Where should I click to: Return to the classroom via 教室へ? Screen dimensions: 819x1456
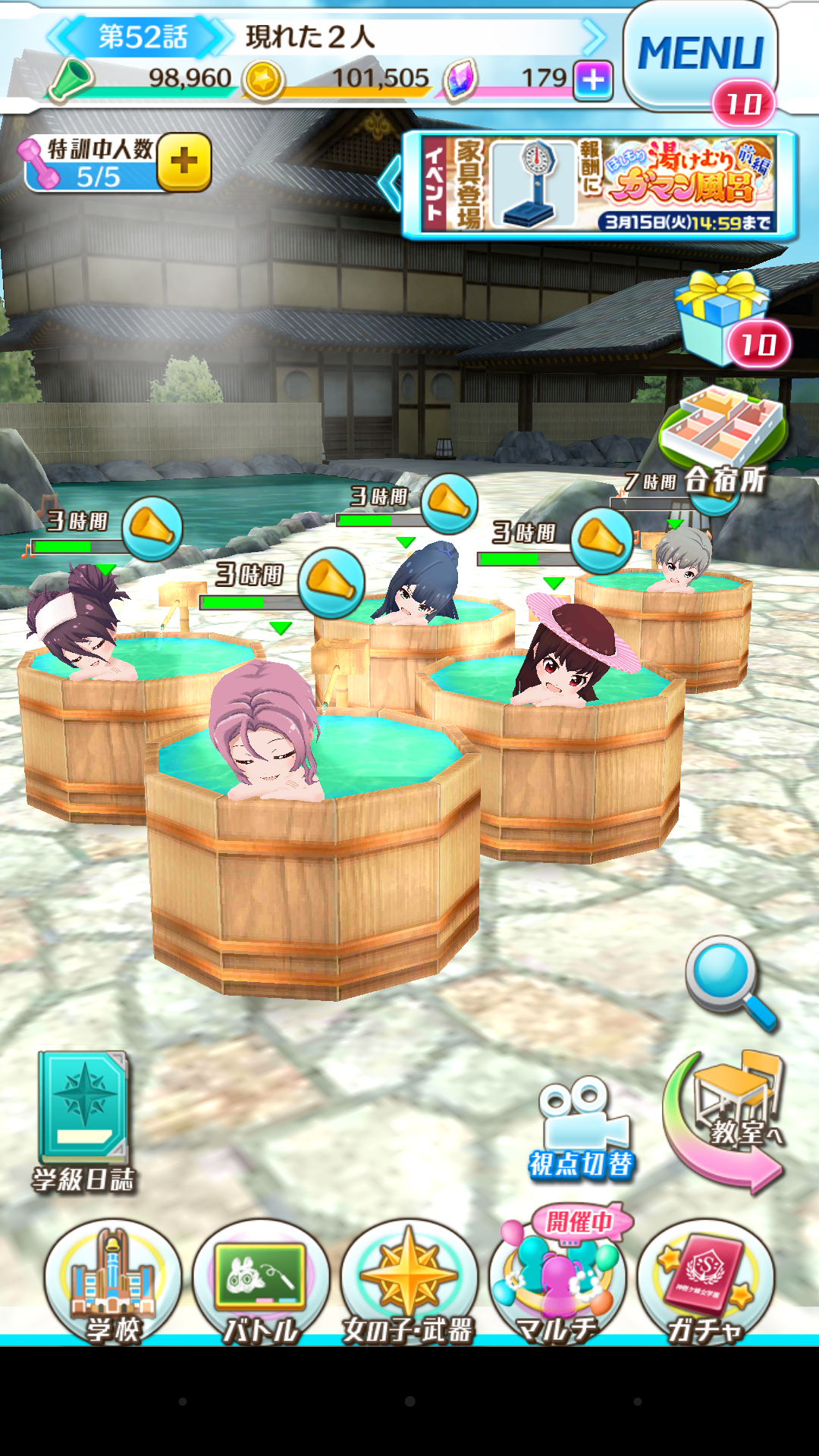tap(724, 1122)
